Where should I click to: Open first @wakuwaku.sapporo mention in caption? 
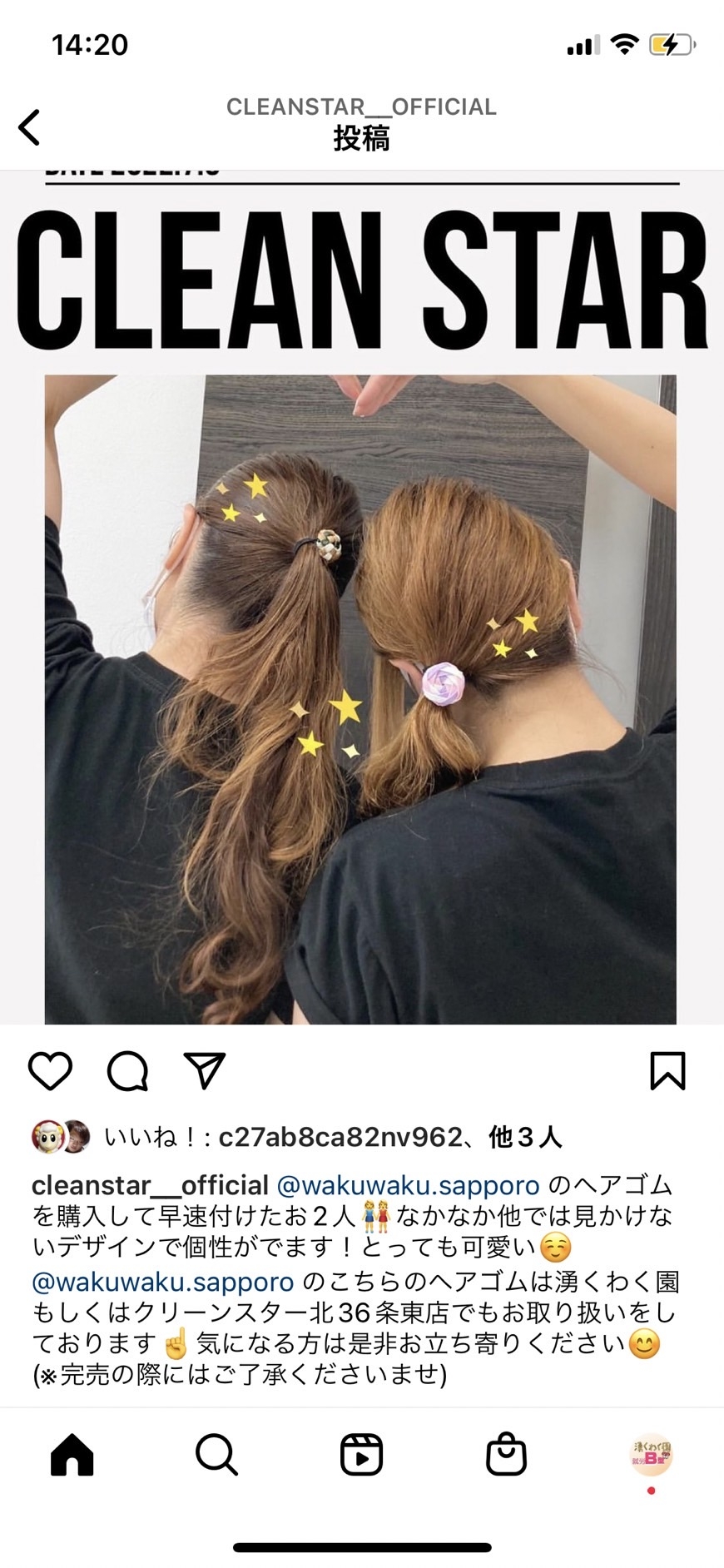coord(408,1185)
